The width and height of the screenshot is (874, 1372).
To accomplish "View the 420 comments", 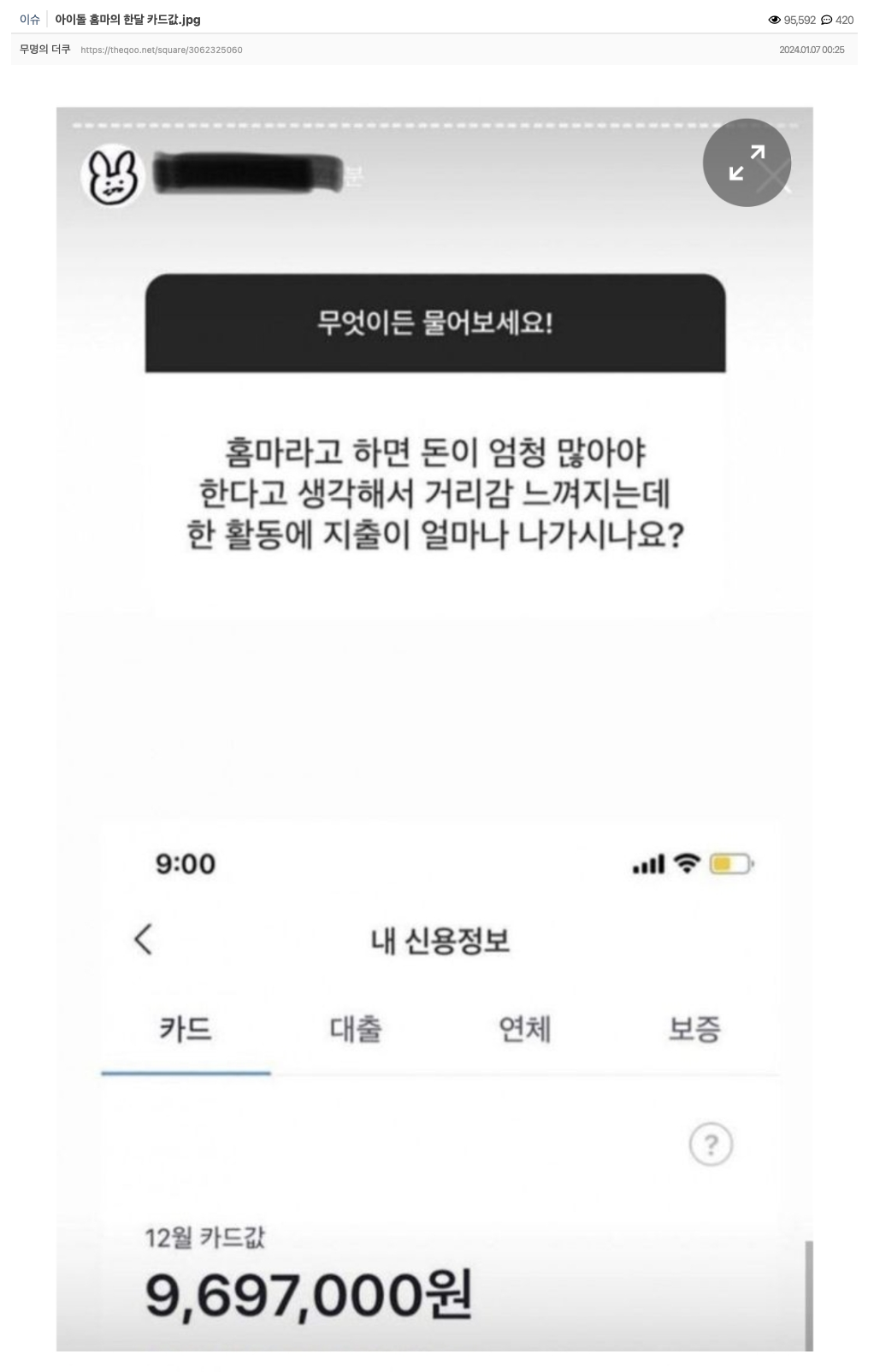I will point(837,20).
